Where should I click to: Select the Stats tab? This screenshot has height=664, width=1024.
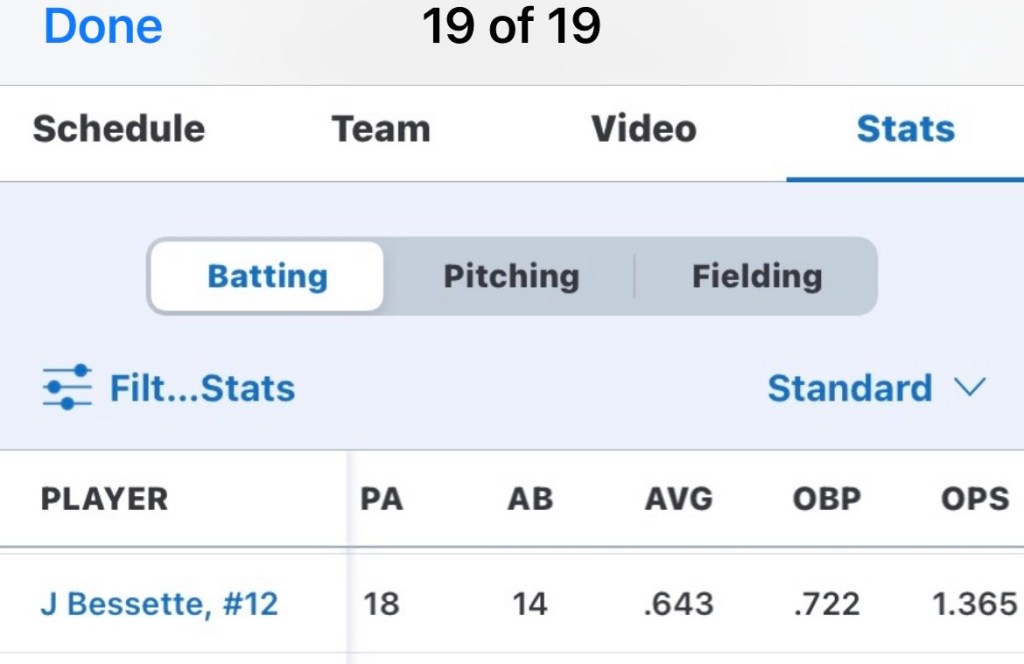(905, 129)
